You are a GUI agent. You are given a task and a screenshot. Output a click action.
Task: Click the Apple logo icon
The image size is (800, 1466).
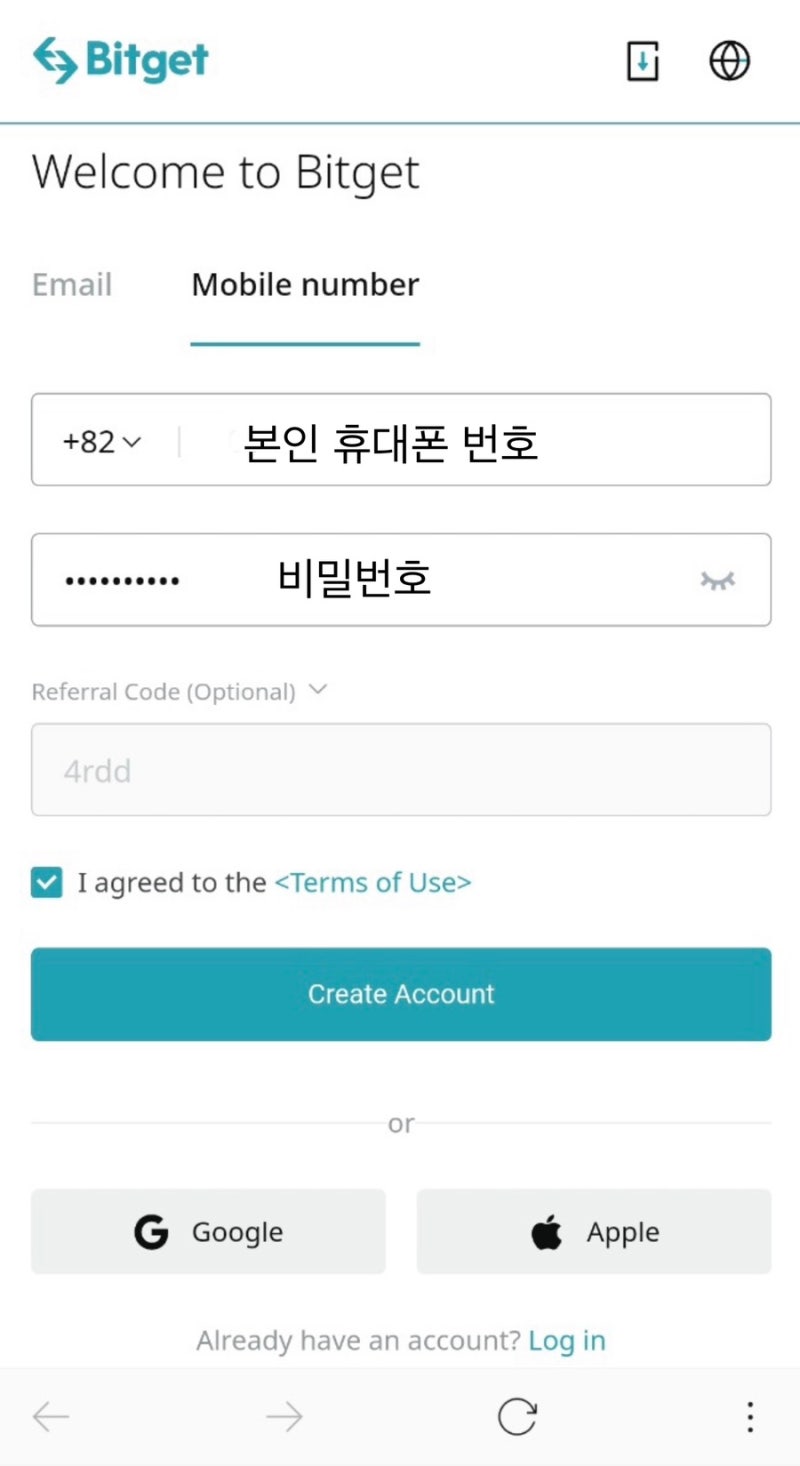[546, 1231]
